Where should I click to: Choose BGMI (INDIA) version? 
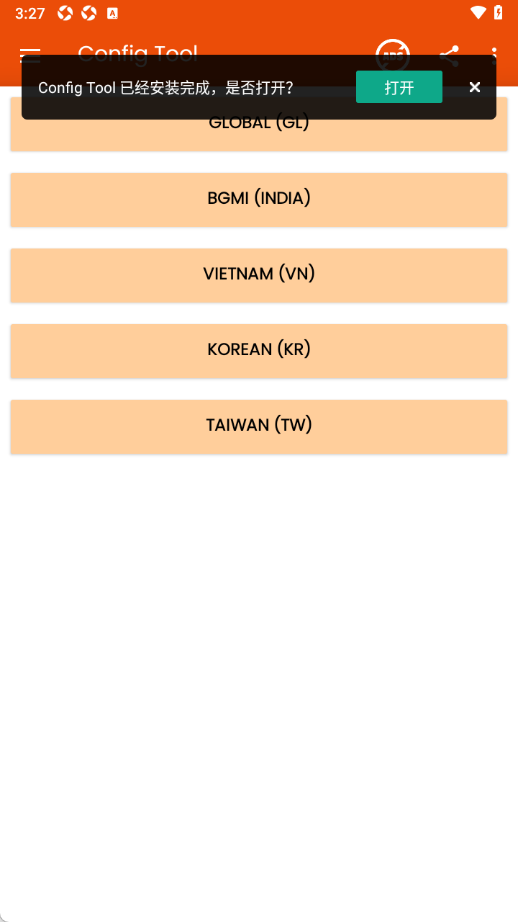[x=259, y=199]
